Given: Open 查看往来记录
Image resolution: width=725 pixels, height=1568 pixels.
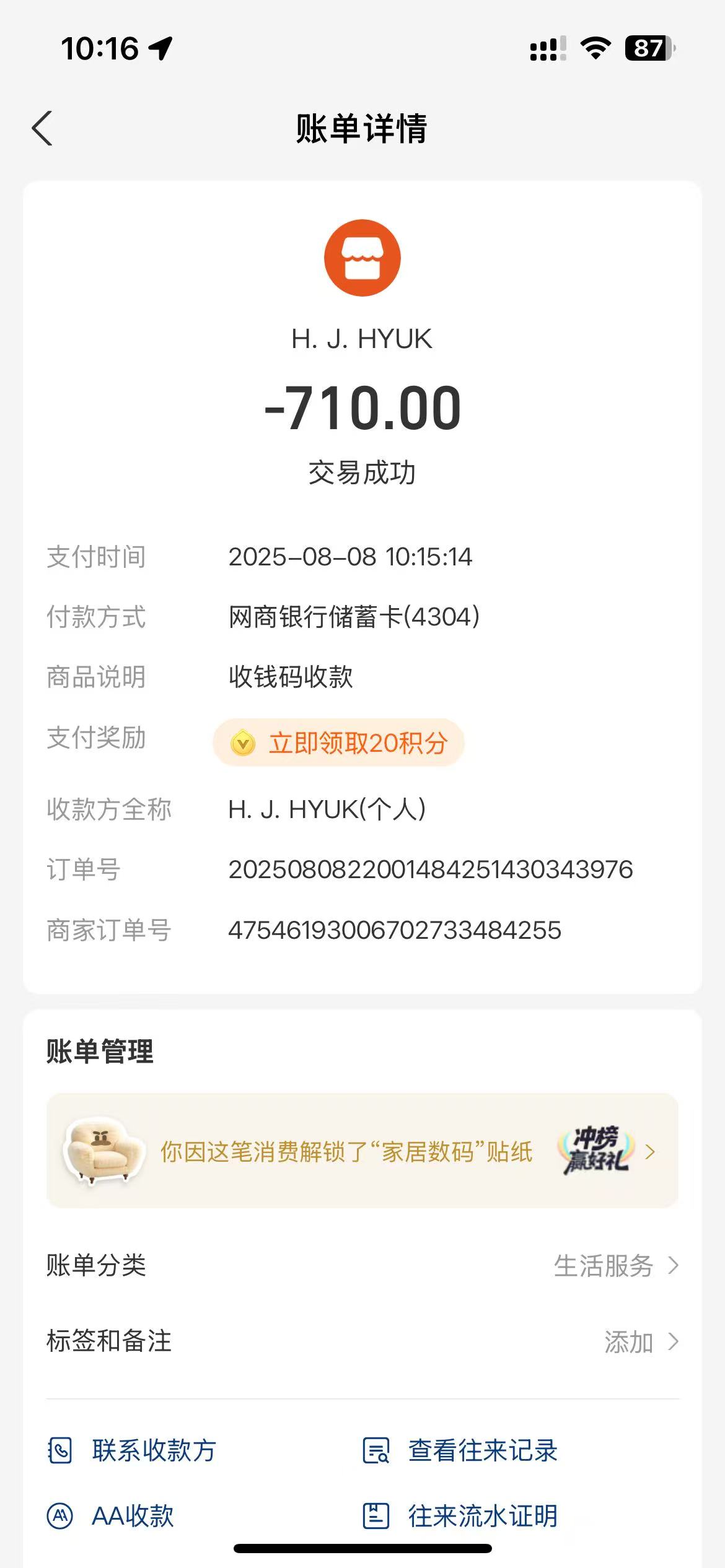Looking at the screenshot, I should tap(460, 1451).
